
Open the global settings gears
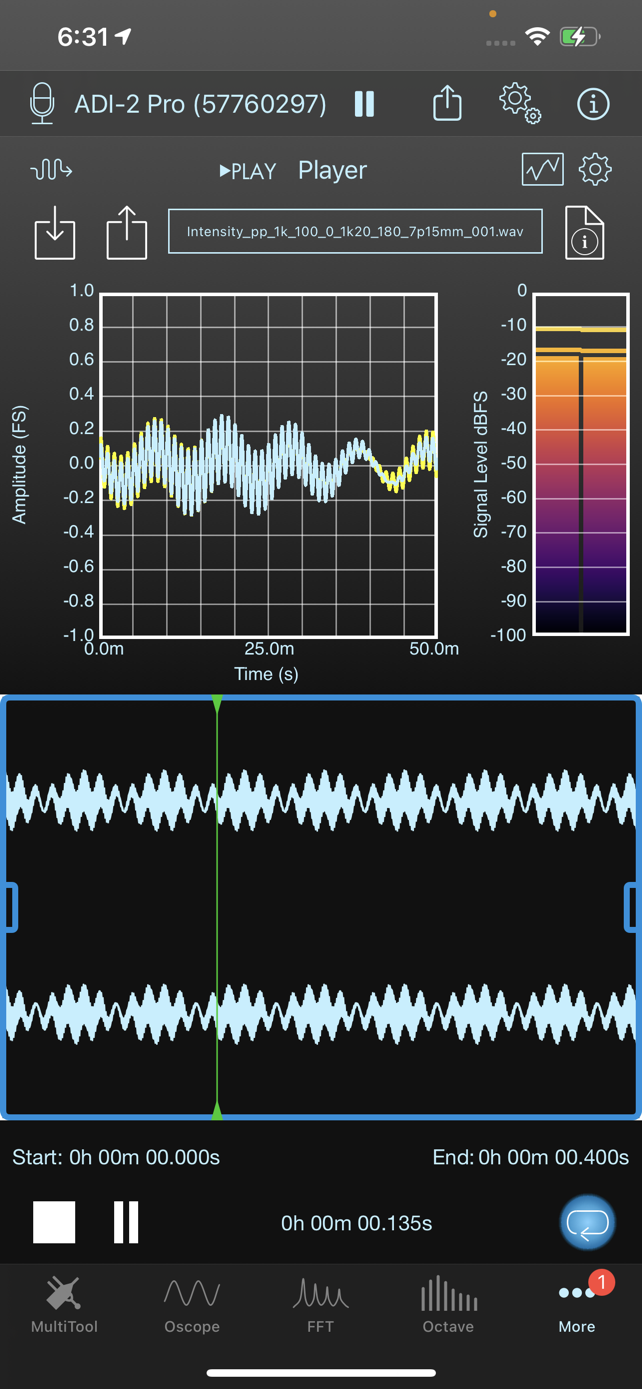click(520, 103)
